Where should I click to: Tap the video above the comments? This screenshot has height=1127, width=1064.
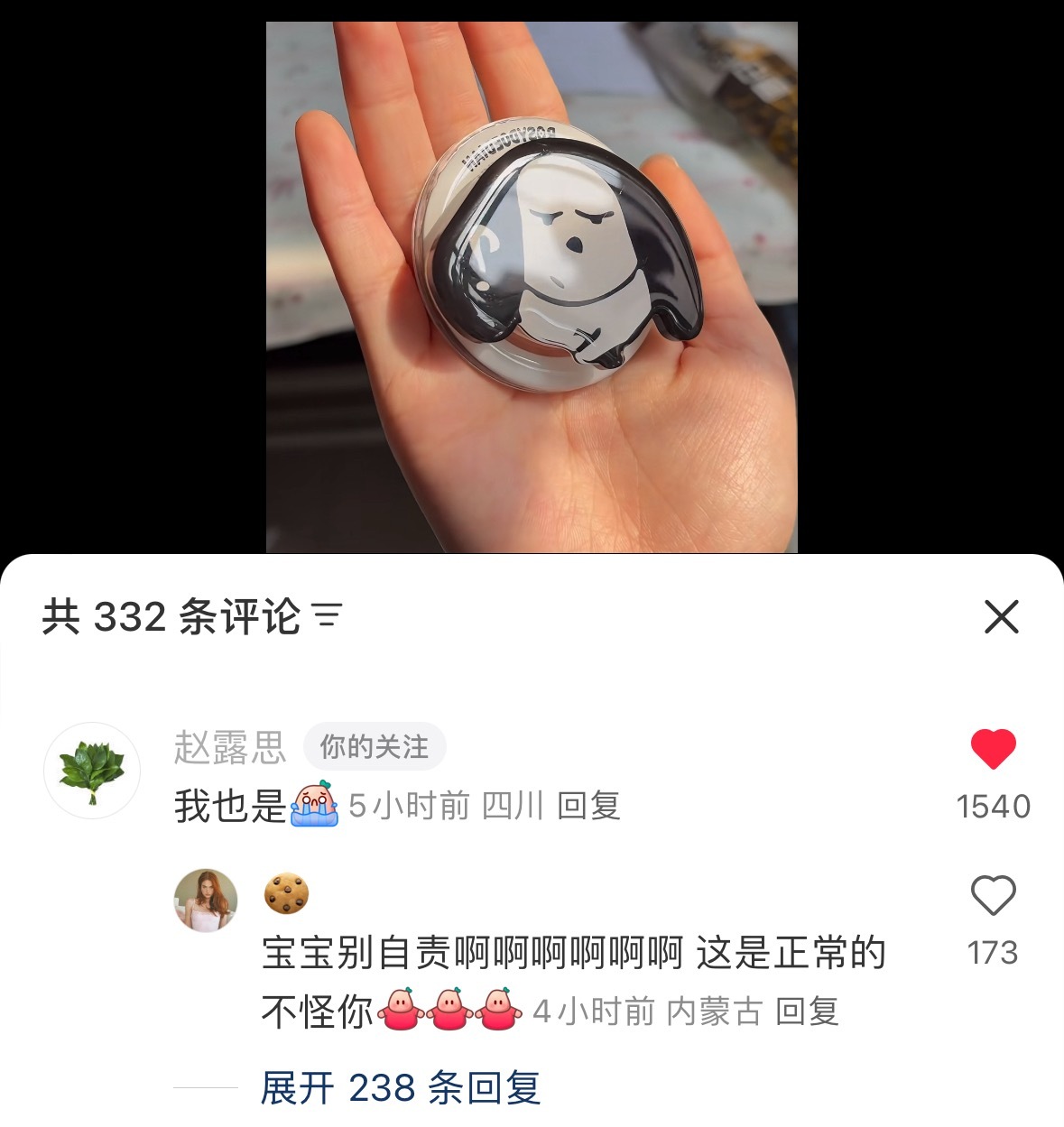pos(532,286)
